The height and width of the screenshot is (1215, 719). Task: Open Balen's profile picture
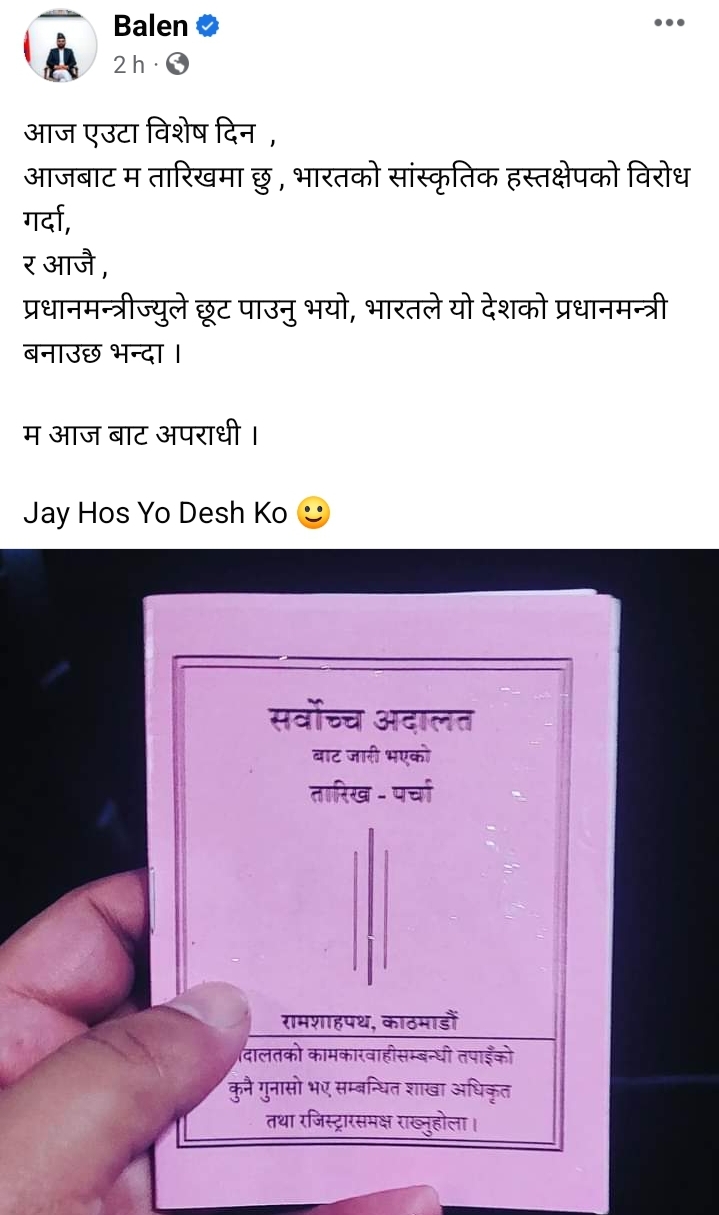(61, 48)
